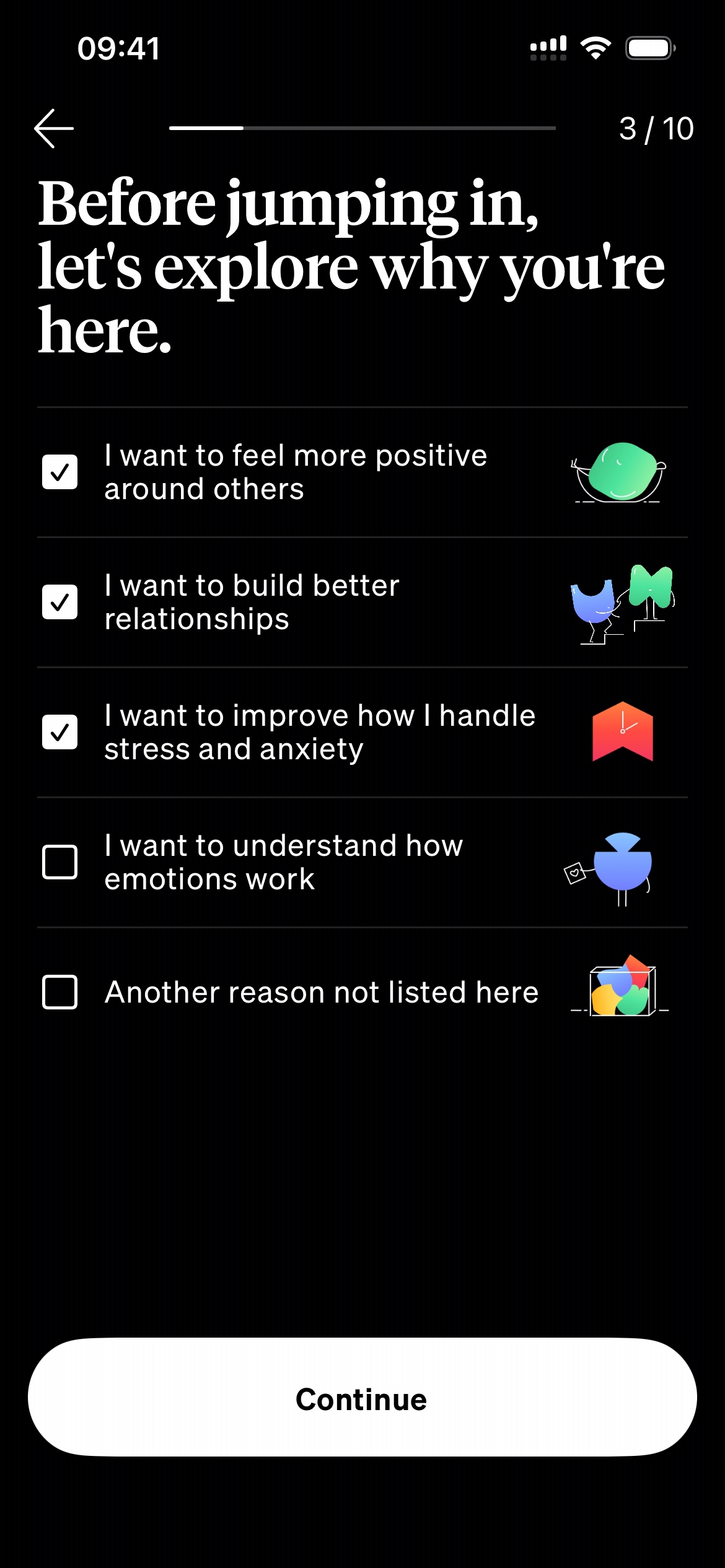
Task: Tap the Continue button
Action: pyautogui.click(x=362, y=1397)
